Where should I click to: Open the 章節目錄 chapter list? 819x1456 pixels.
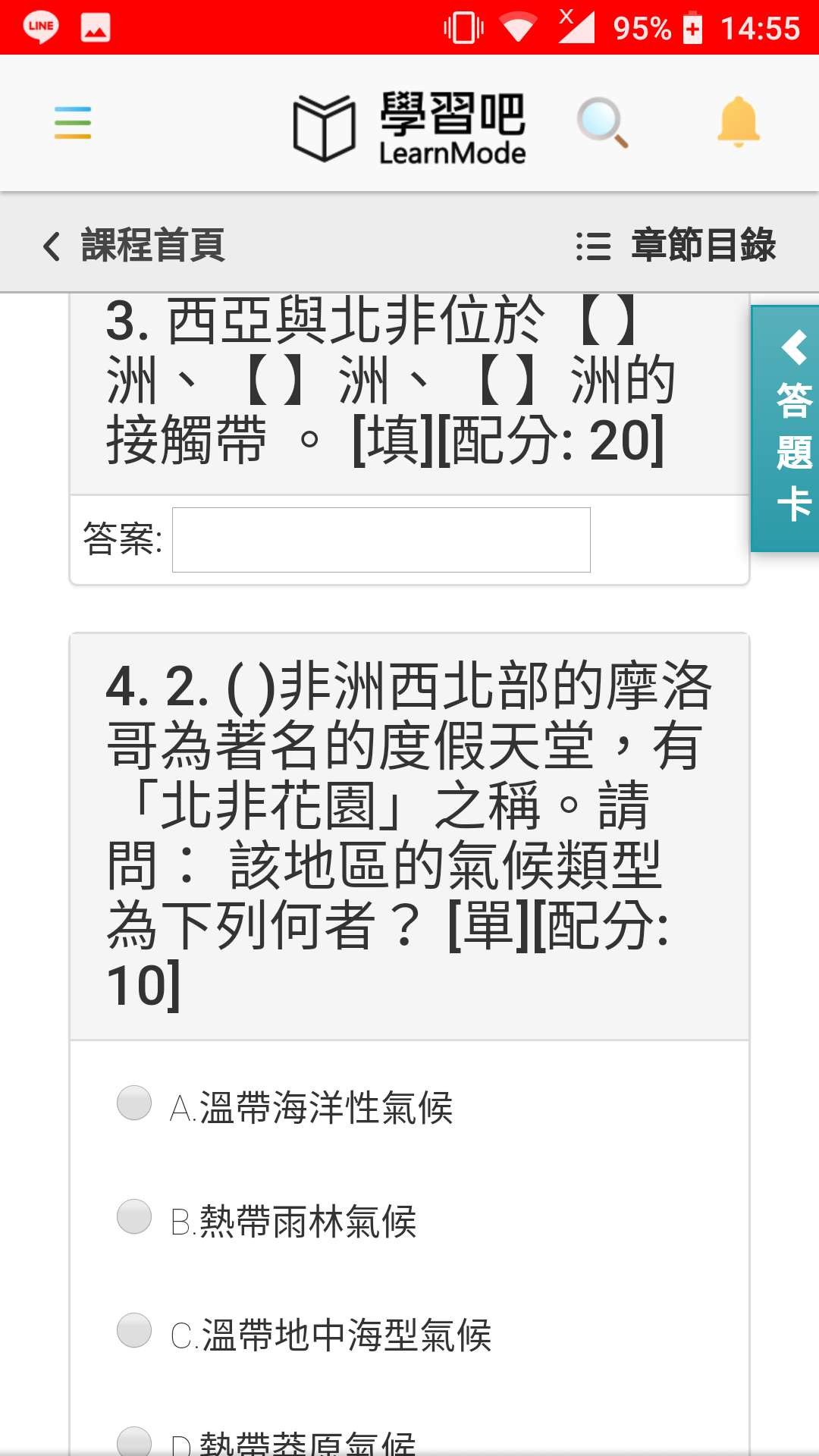(x=676, y=246)
